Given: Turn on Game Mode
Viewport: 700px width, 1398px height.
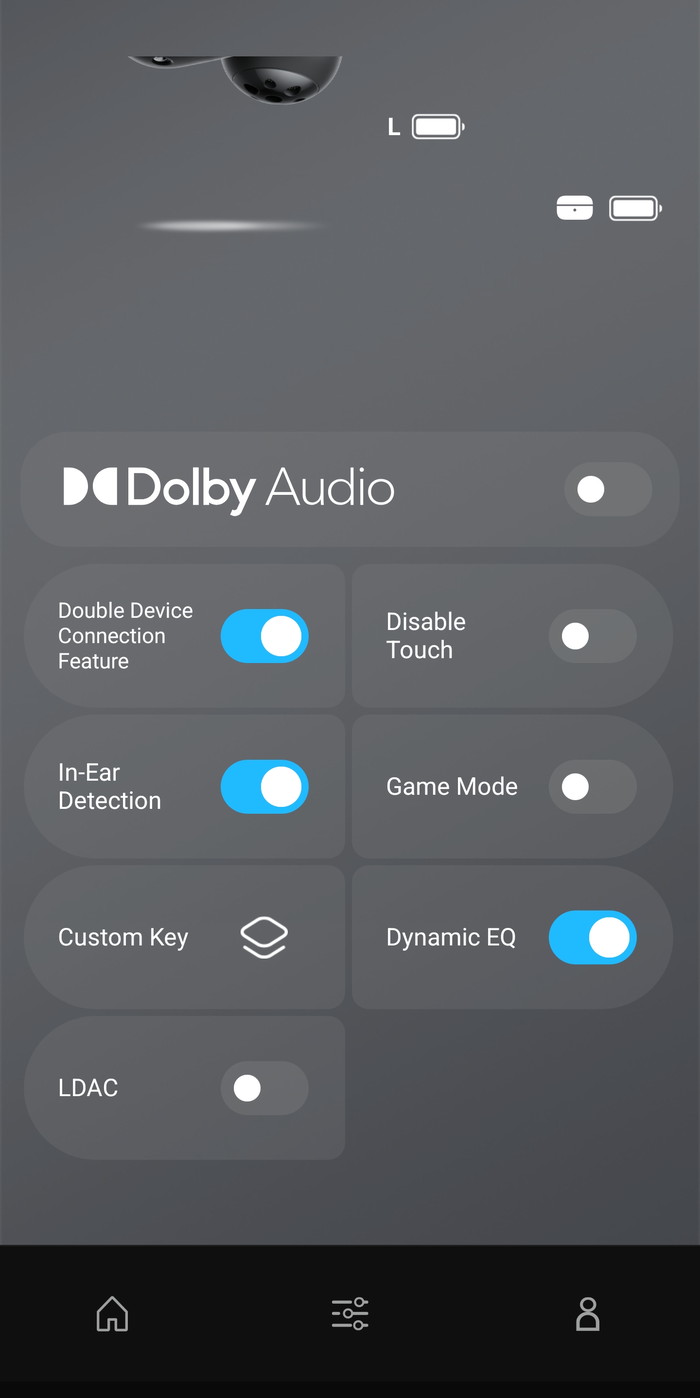Looking at the screenshot, I should (x=592, y=787).
